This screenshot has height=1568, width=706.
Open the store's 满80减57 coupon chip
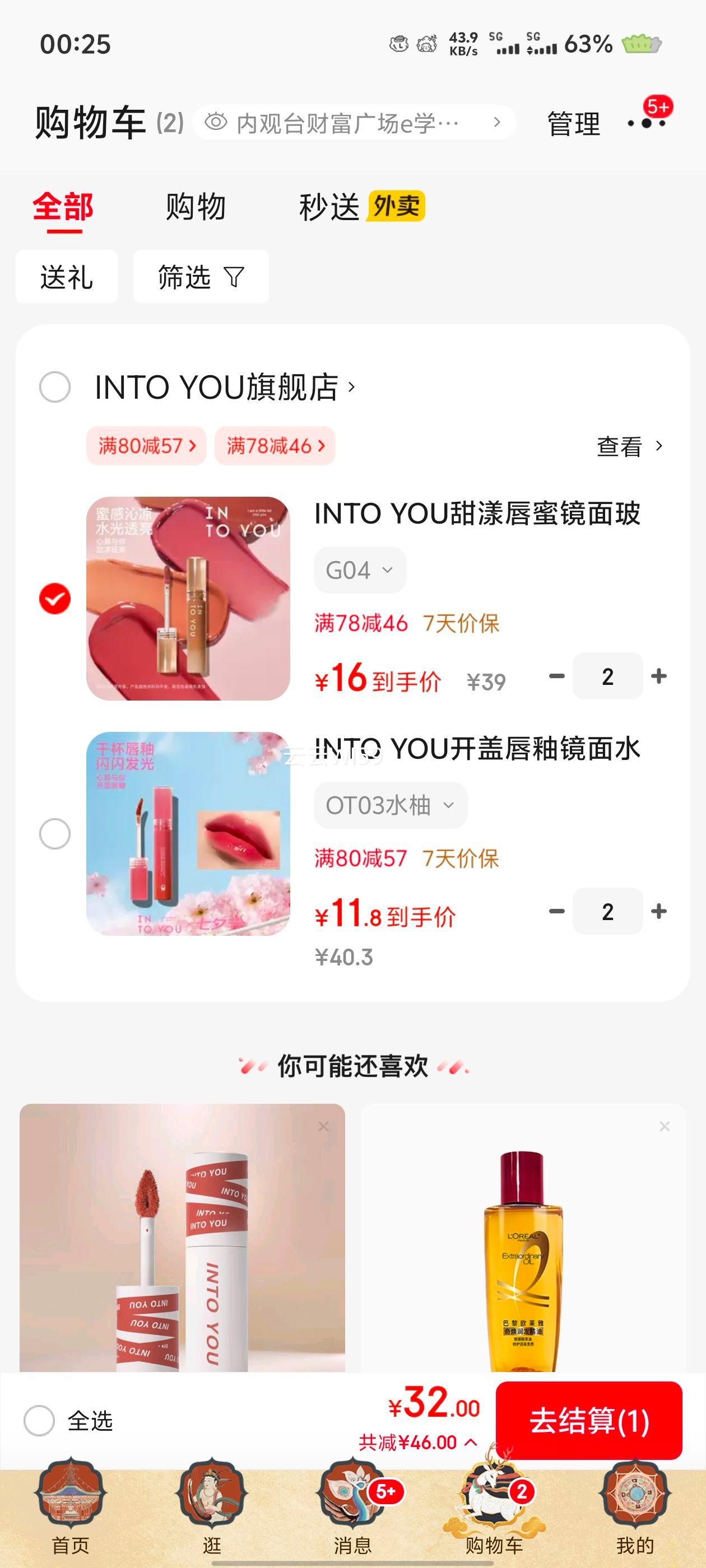[x=146, y=446]
